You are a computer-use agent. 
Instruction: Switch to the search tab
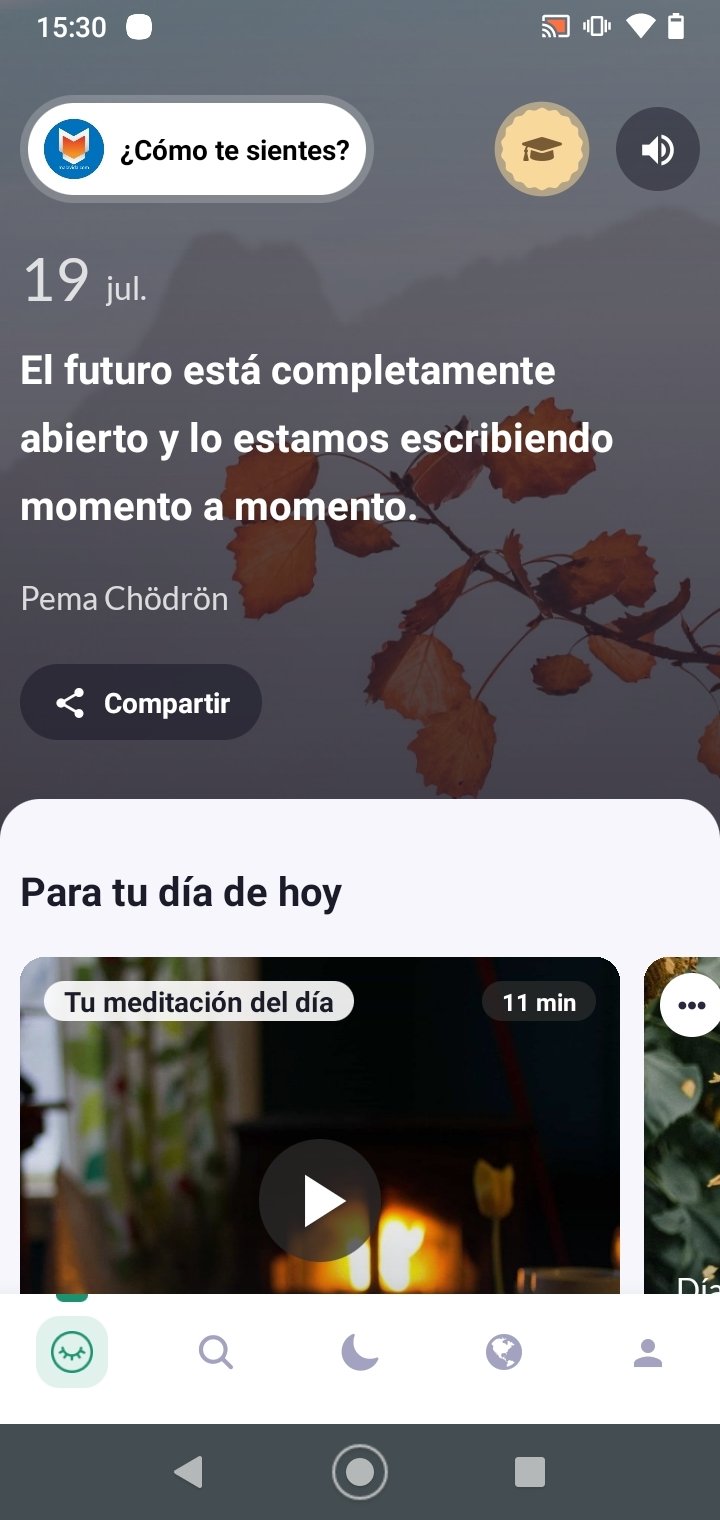tap(215, 1353)
